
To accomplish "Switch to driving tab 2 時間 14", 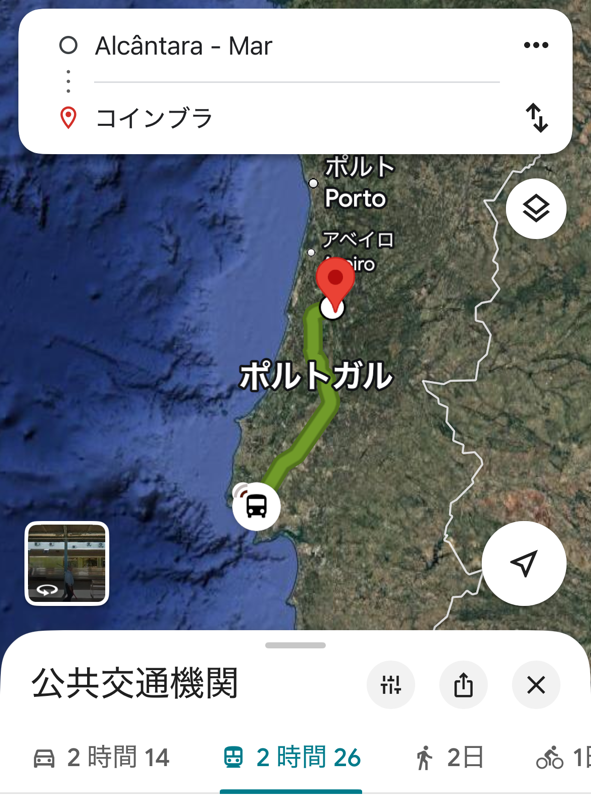I will tap(101, 757).
